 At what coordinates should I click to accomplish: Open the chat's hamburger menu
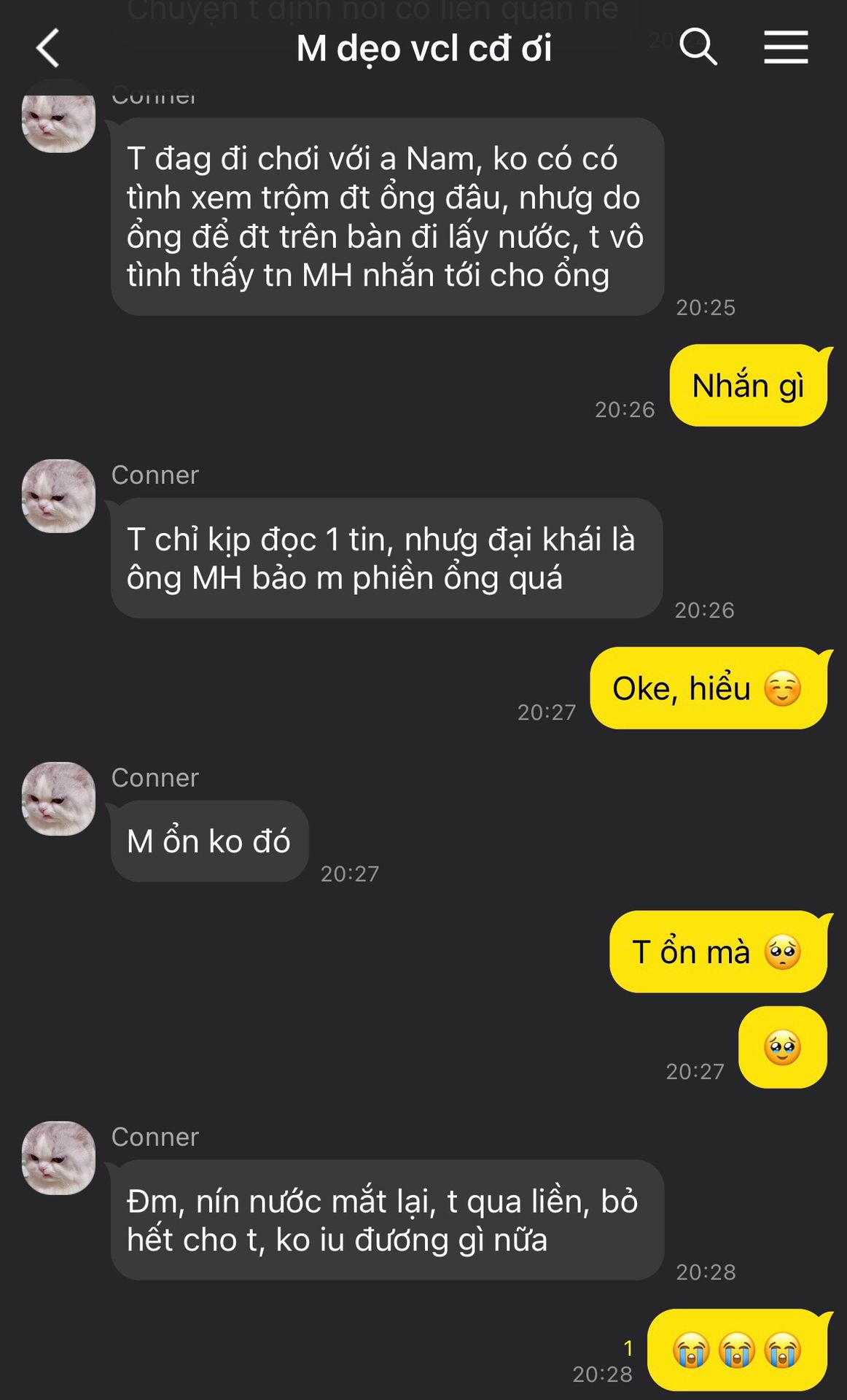coord(786,47)
